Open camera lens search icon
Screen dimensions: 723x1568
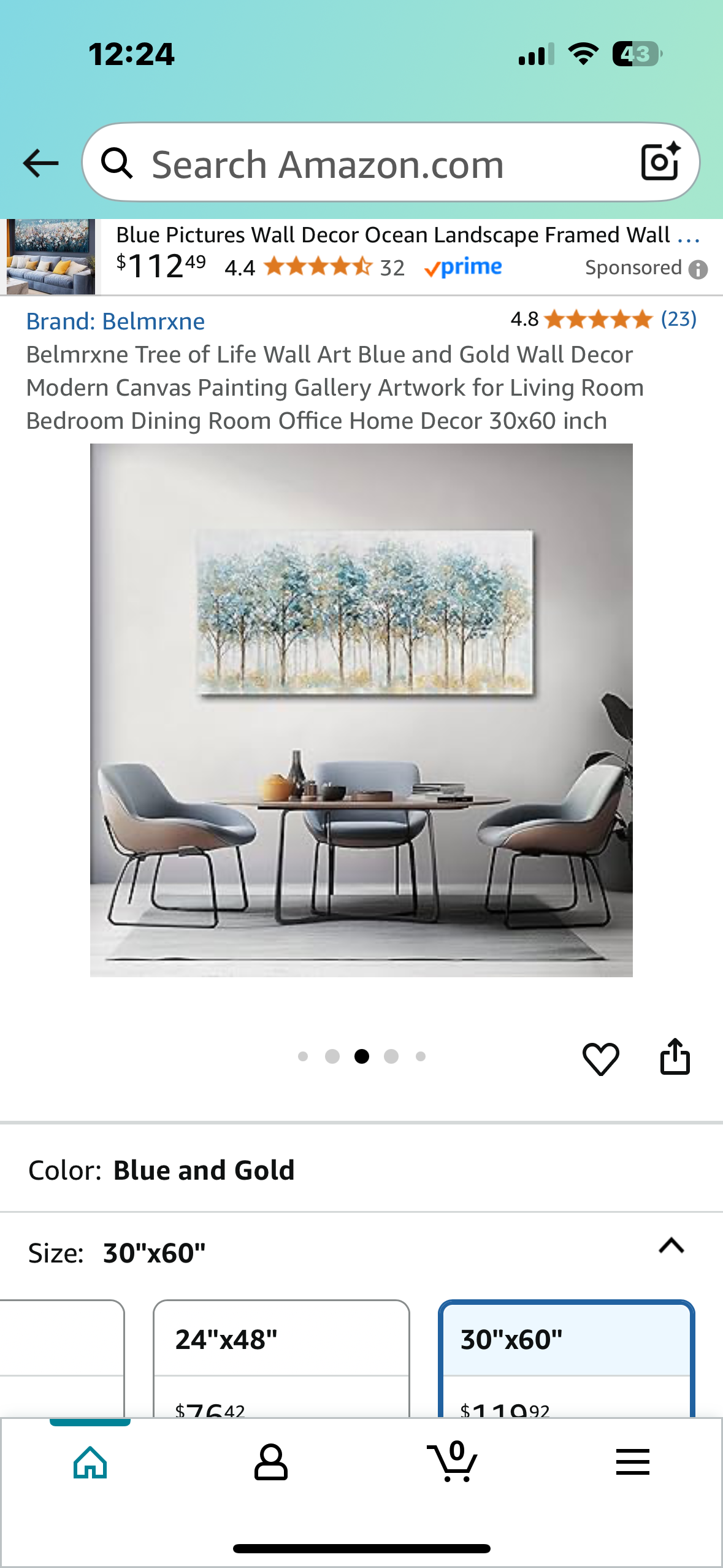(x=660, y=162)
